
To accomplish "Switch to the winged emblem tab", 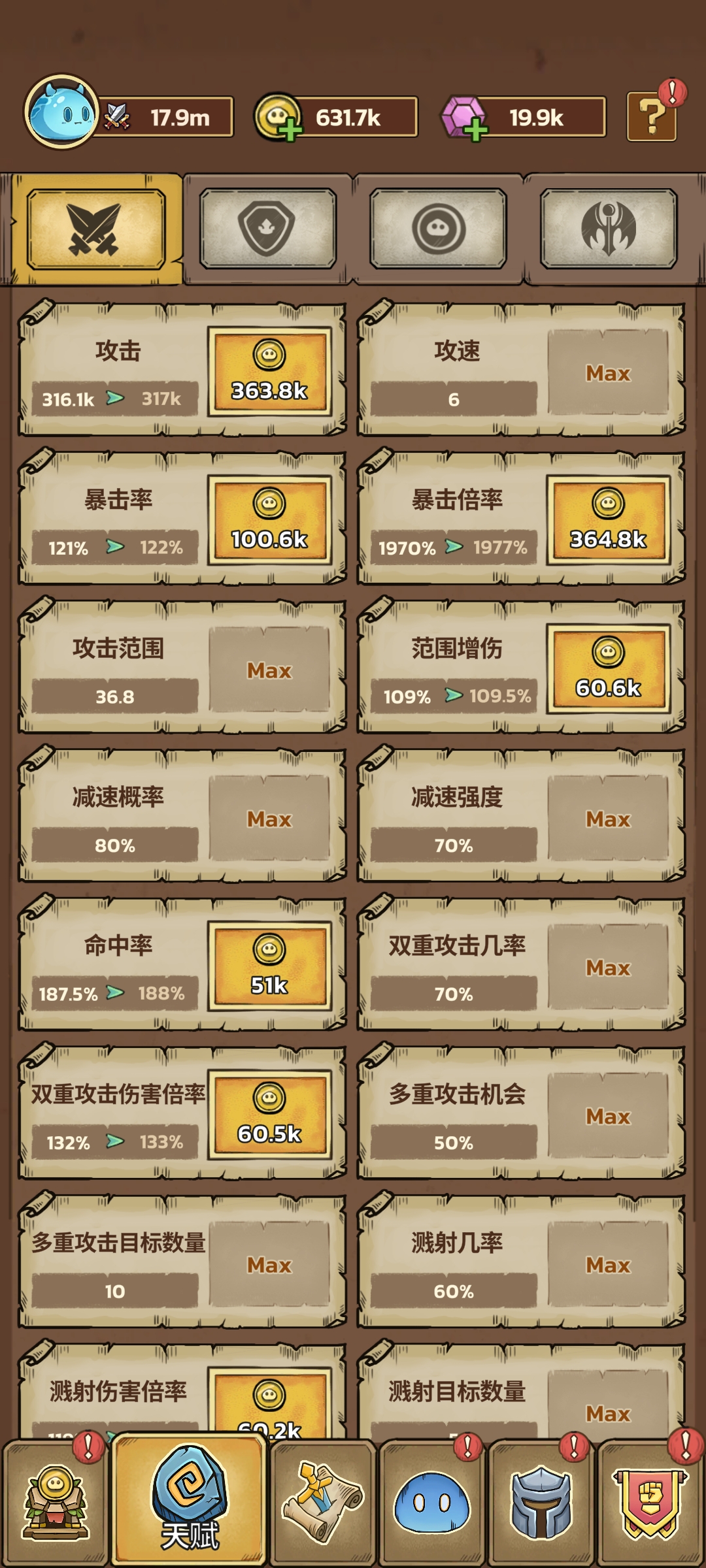I will click(609, 229).
